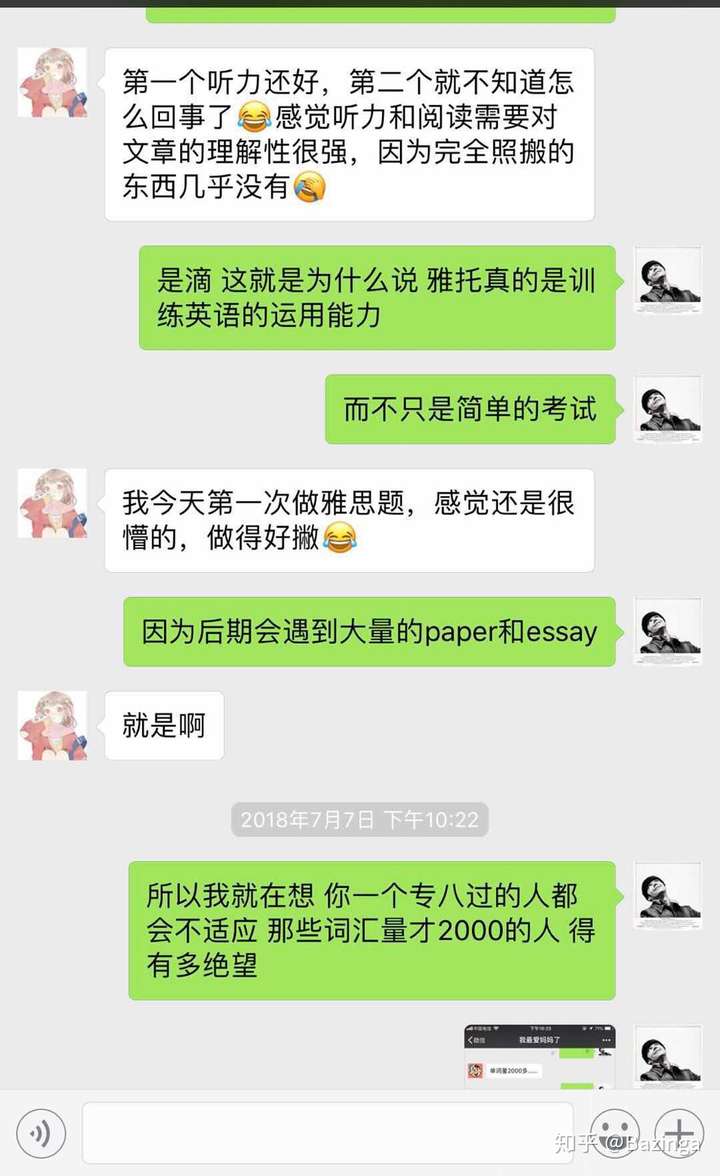The image size is (720, 1176).
Task: Open the emoji picker
Action: [614, 1133]
